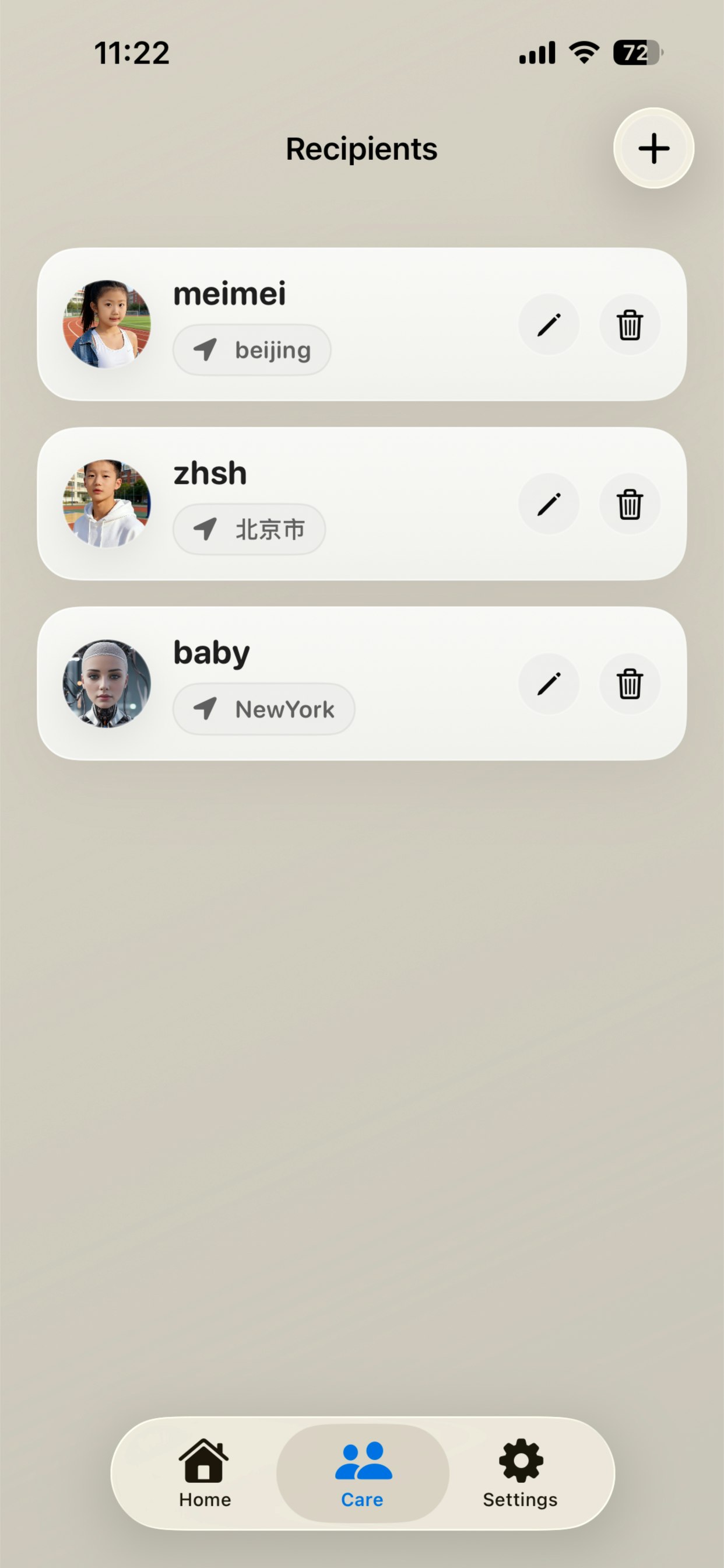
Task: Tap the 北京市 location chip
Action: point(249,530)
